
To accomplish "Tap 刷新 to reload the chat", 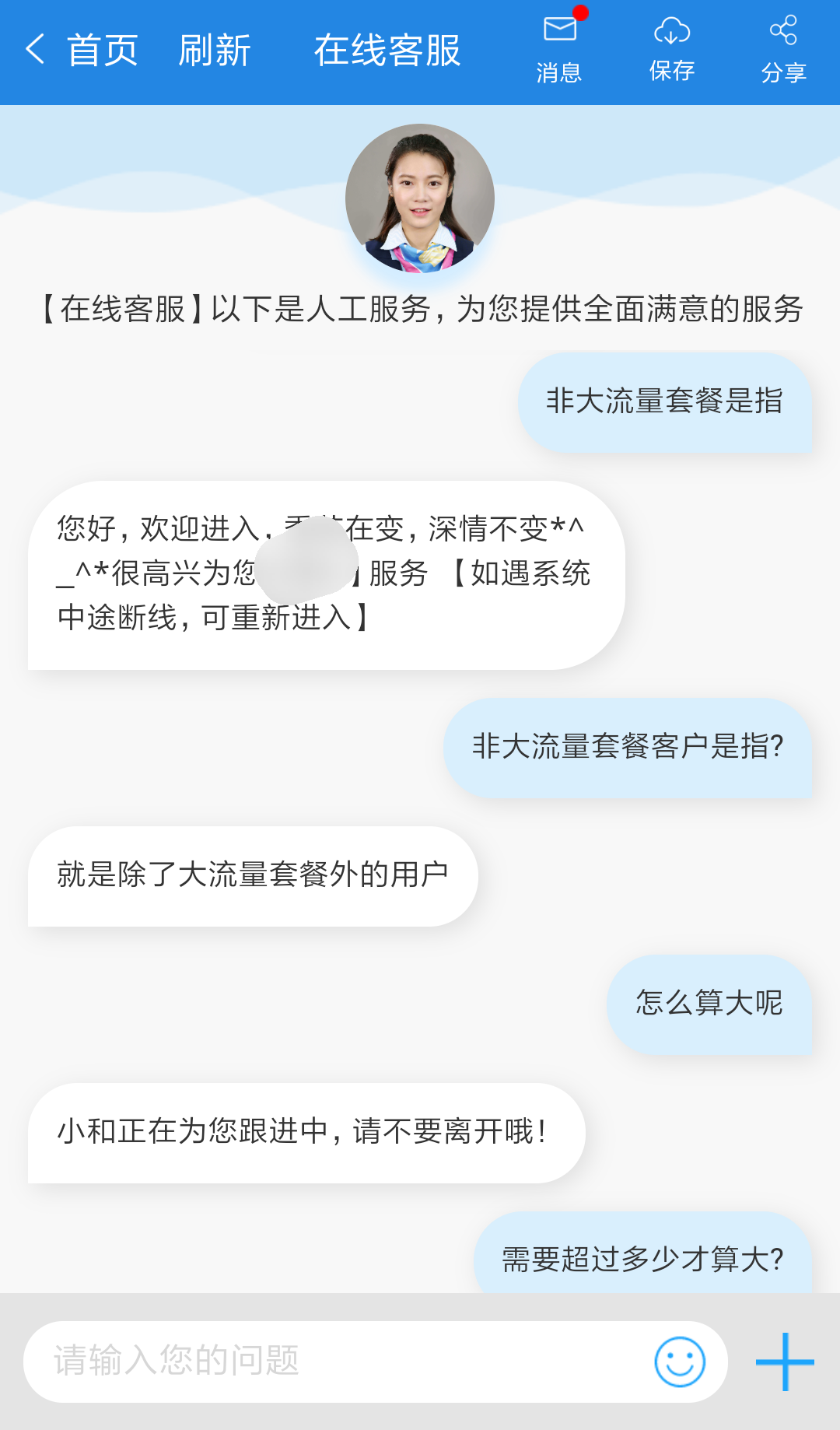I will coord(214,51).
